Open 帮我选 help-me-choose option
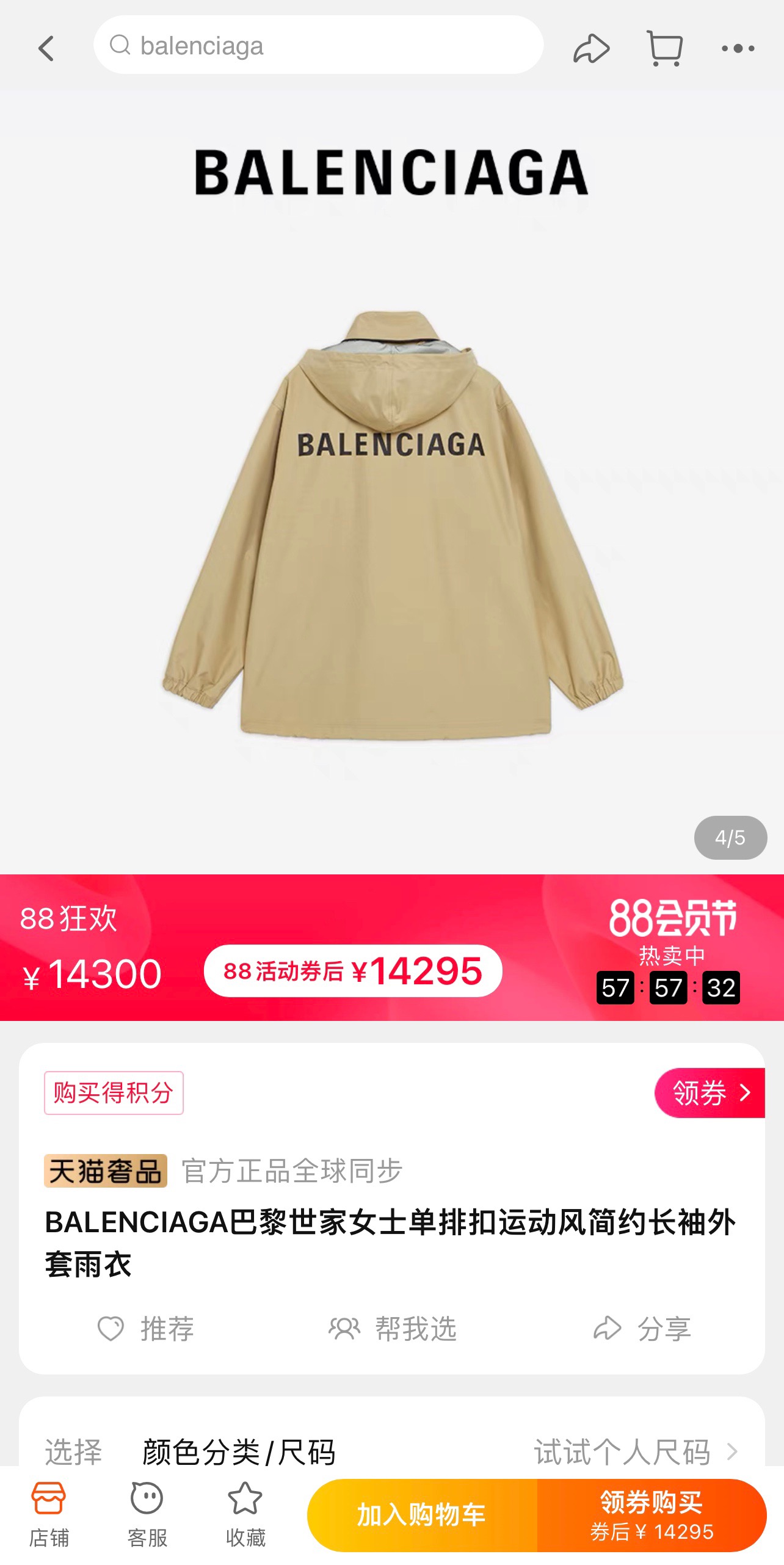Image resolution: width=784 pixels, height=1565 pixels. tap(393, 1328)
